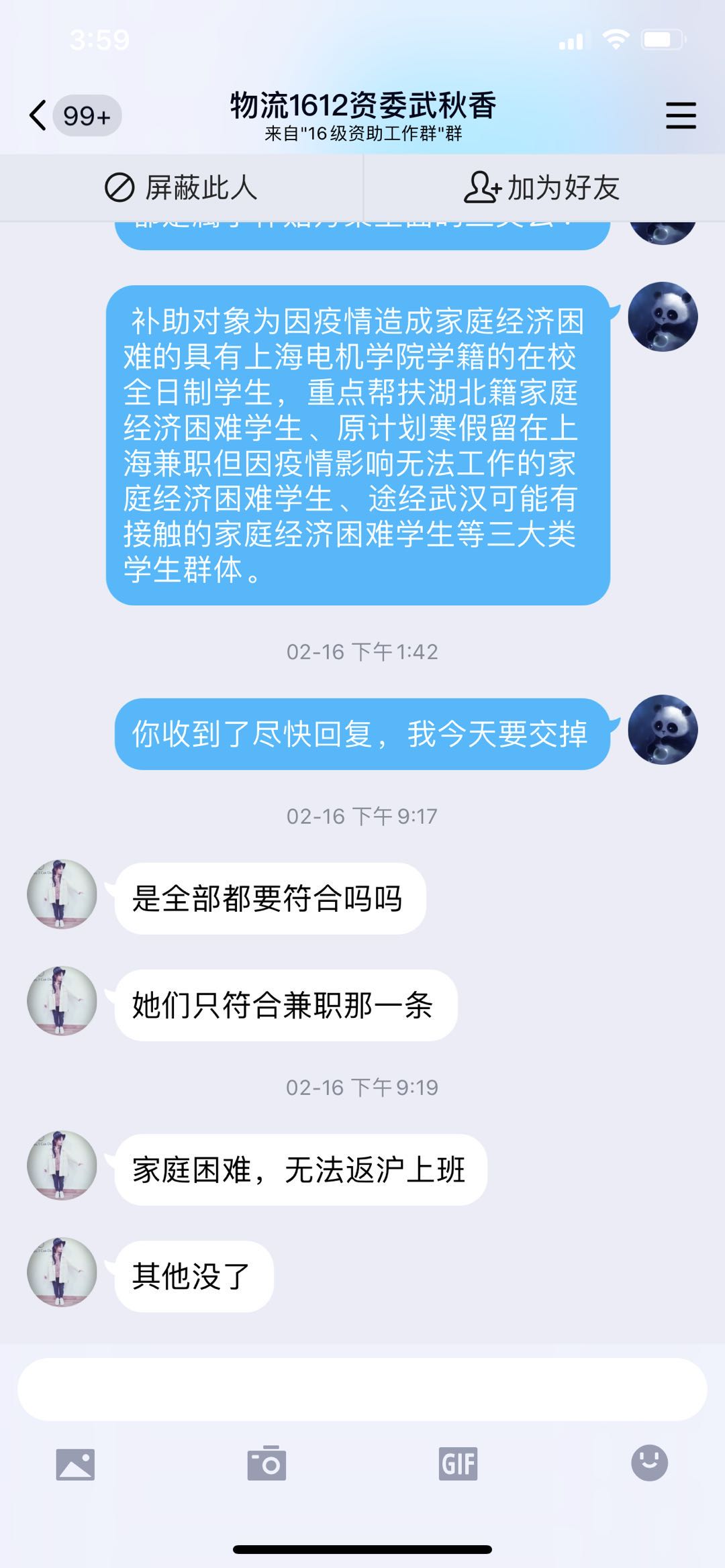Screen dimensions: 725x1568
Task: Open my panda avatar beside 你收到了尽快回复
Action: [663, 730]
